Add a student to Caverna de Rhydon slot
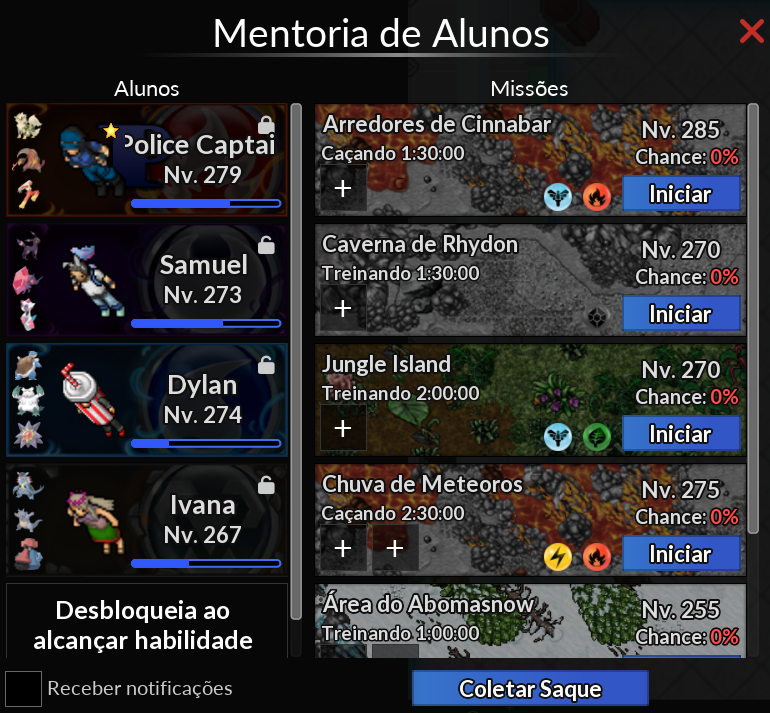This screenshot has width=770, height=713. click(343, 308)
